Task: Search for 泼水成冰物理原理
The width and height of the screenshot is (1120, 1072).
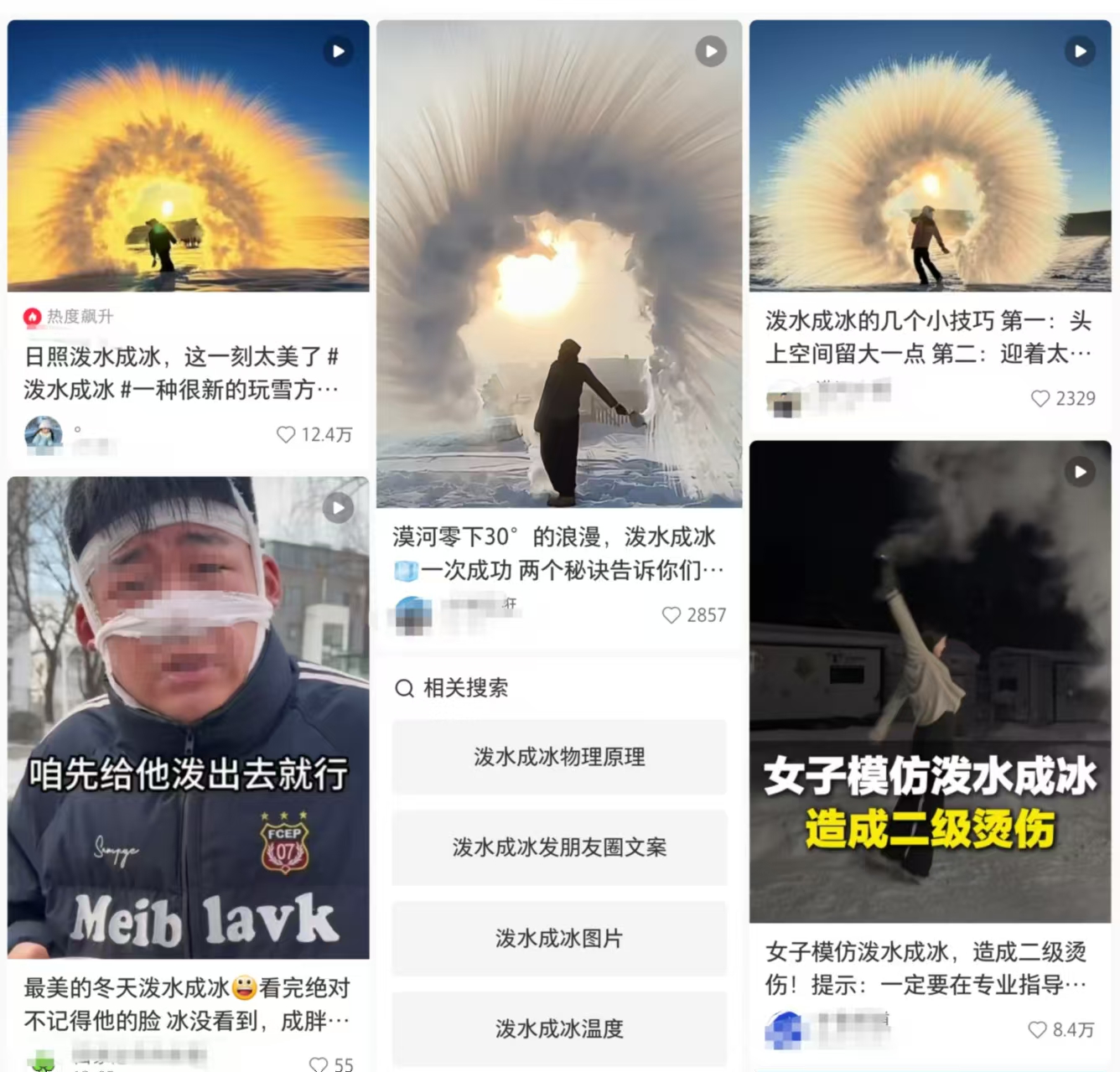Action: 559,757
